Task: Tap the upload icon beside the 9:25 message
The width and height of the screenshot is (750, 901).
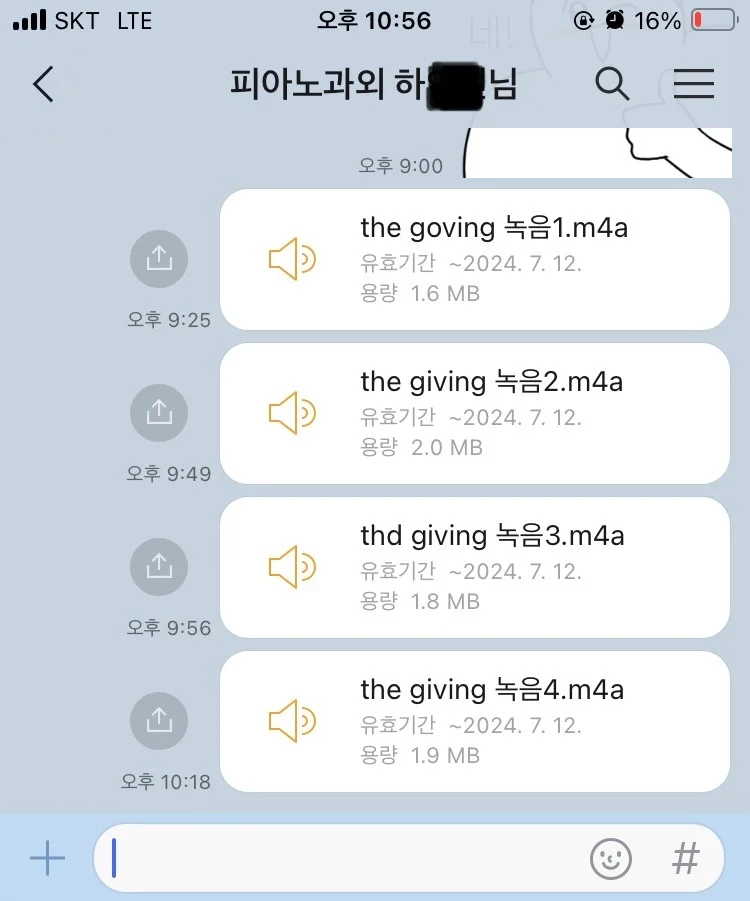Action: (x=159, y=258)
